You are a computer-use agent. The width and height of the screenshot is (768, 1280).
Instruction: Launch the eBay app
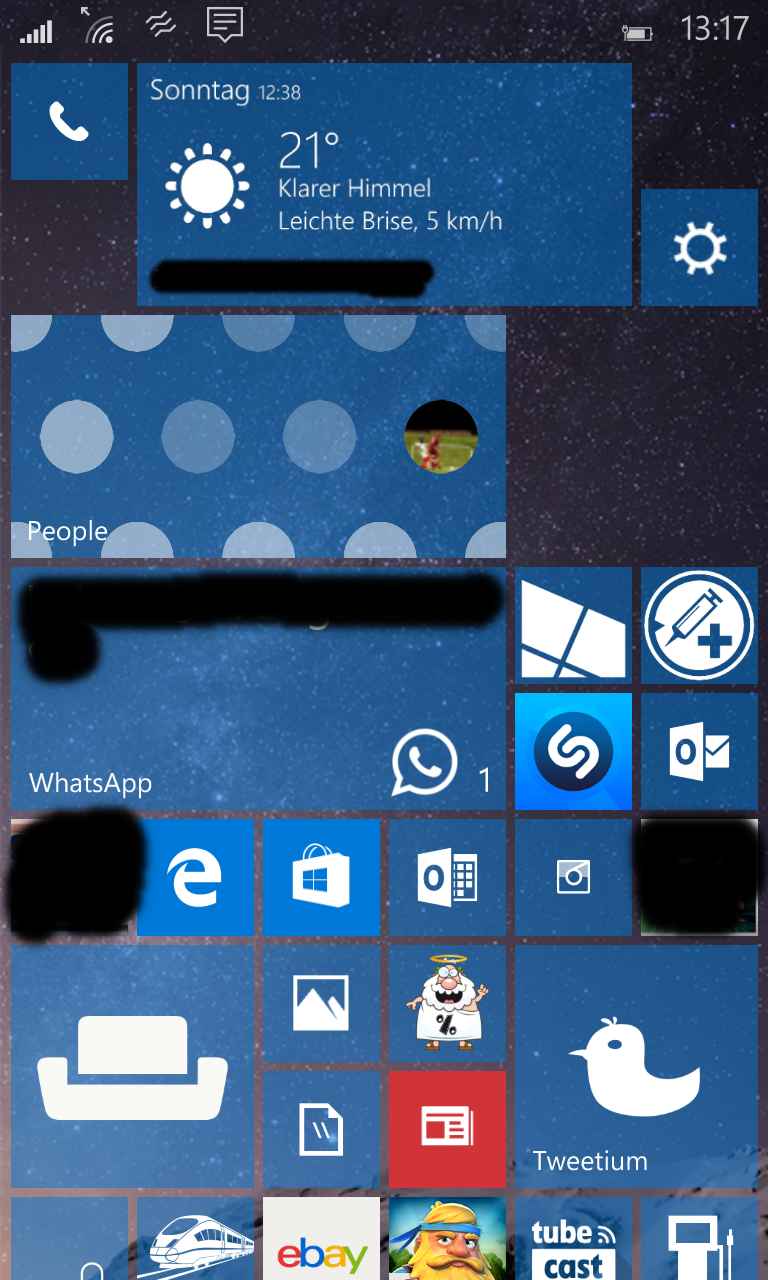pyautogui.click(x=321, y=1239)
